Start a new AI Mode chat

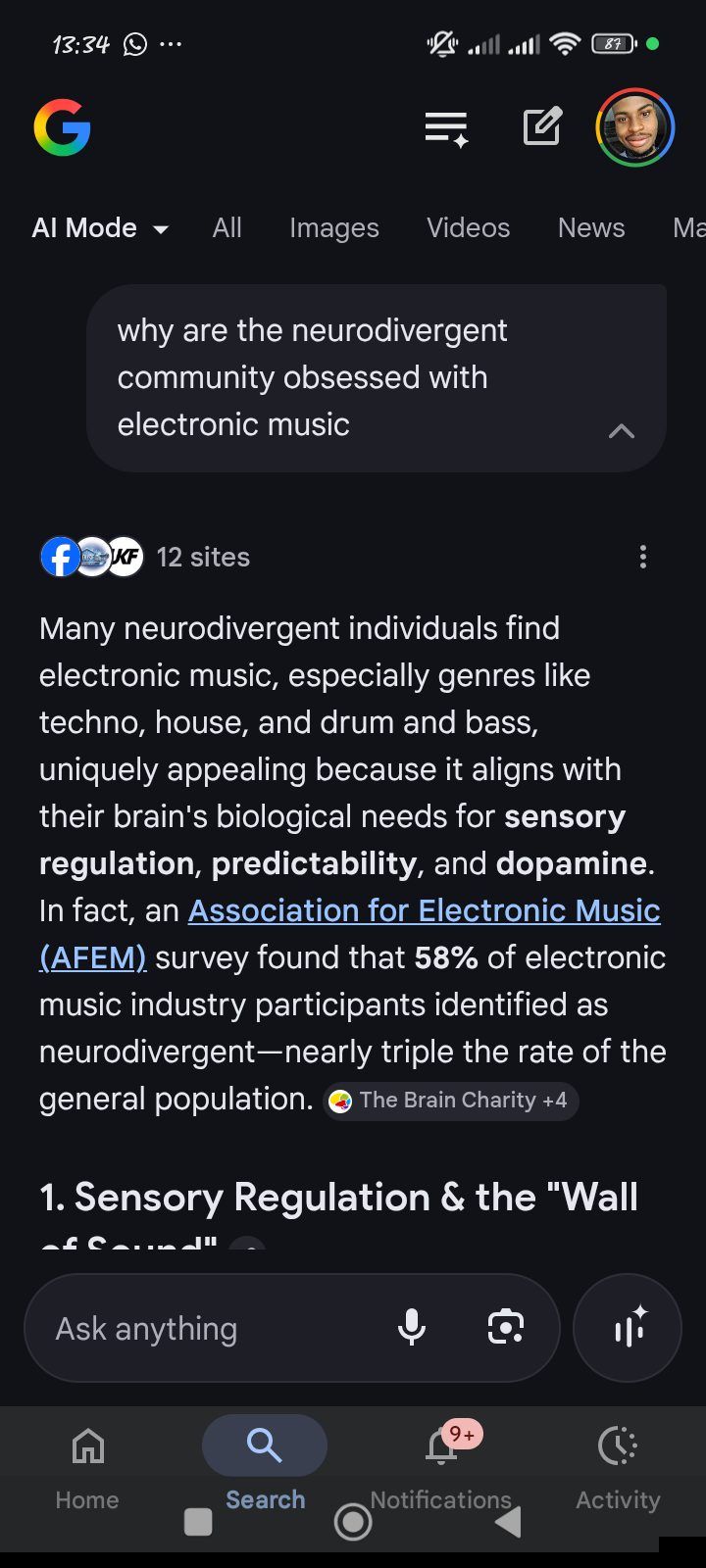pos(542,127)
